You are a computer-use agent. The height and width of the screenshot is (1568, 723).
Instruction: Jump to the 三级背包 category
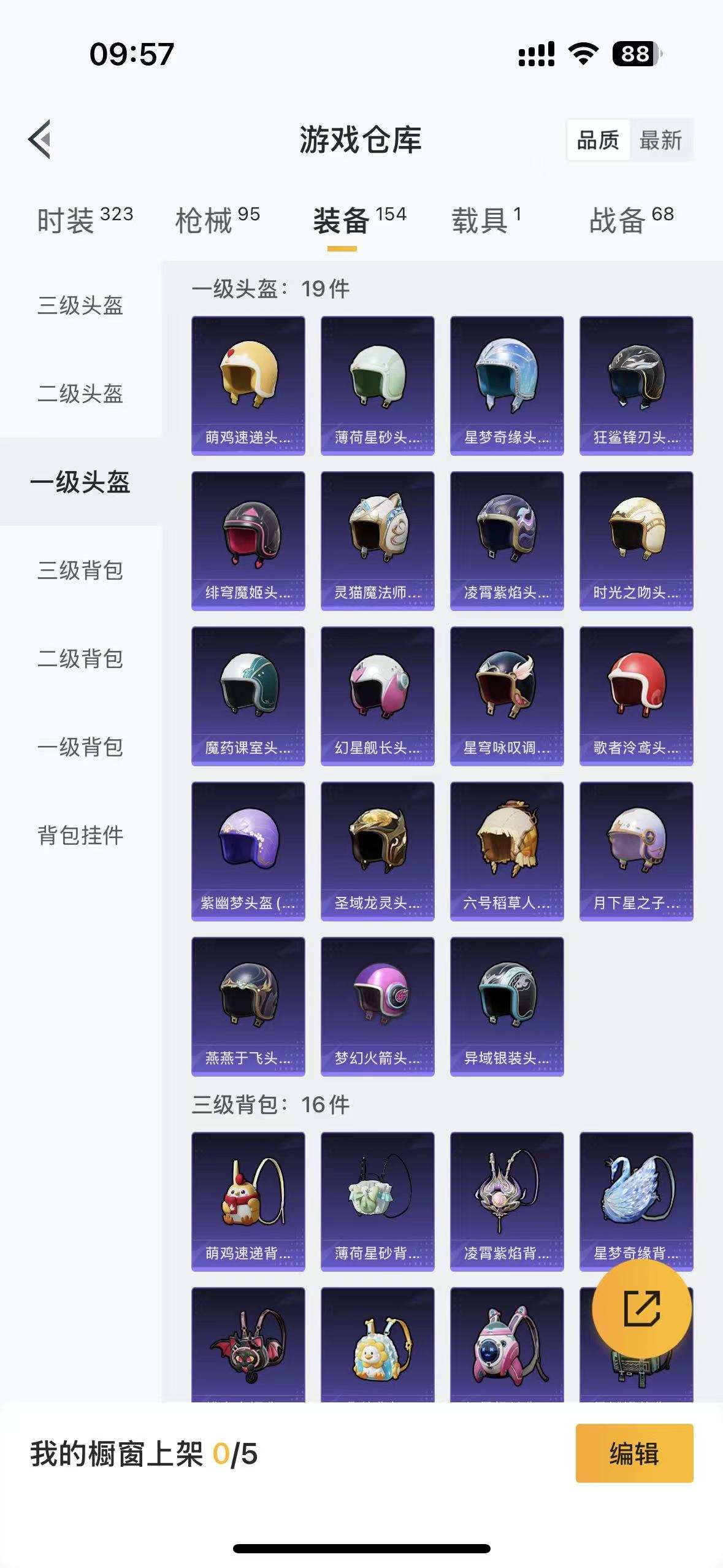tap(80, 571)
